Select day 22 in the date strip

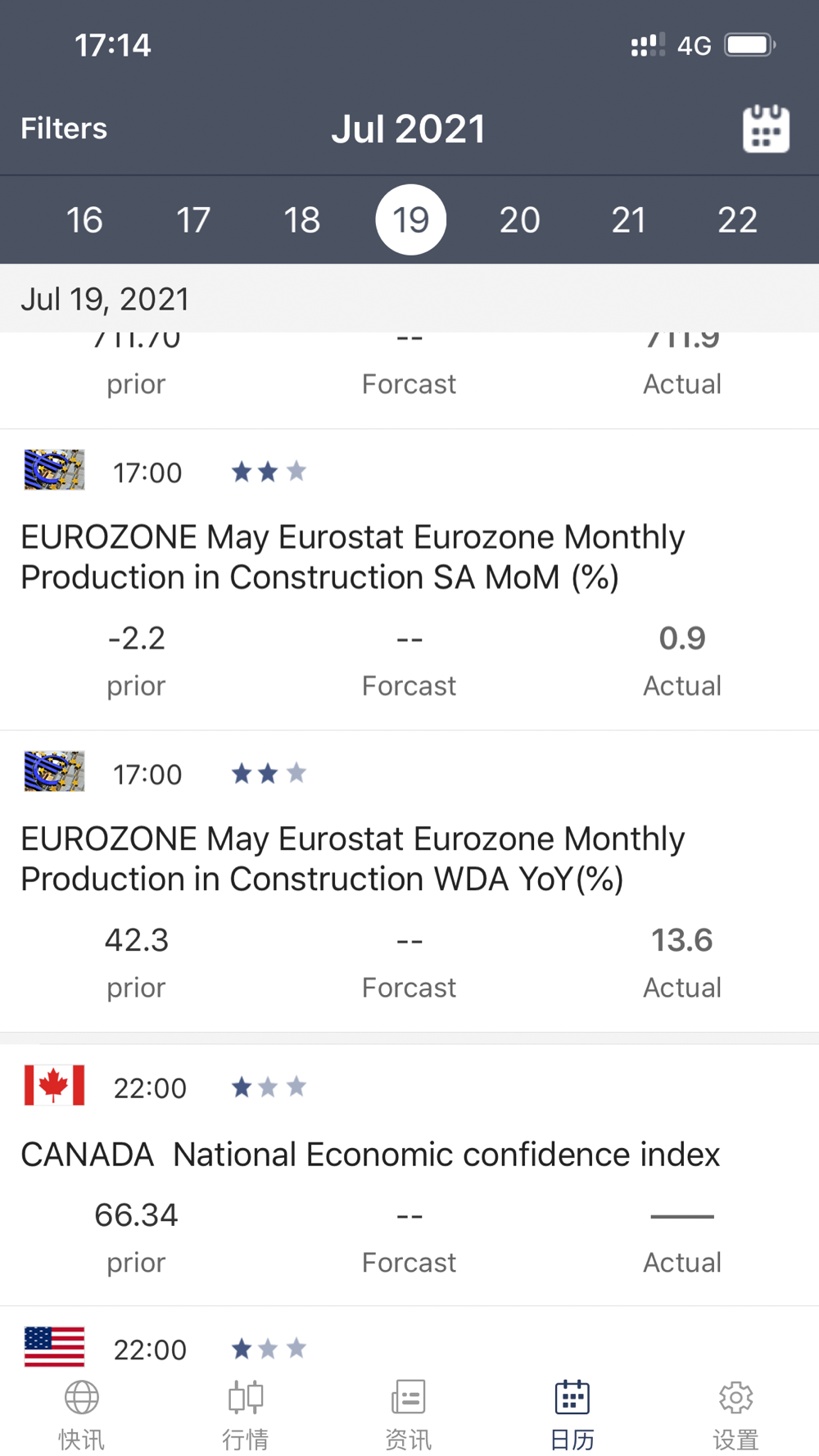[x=738, y=219]
